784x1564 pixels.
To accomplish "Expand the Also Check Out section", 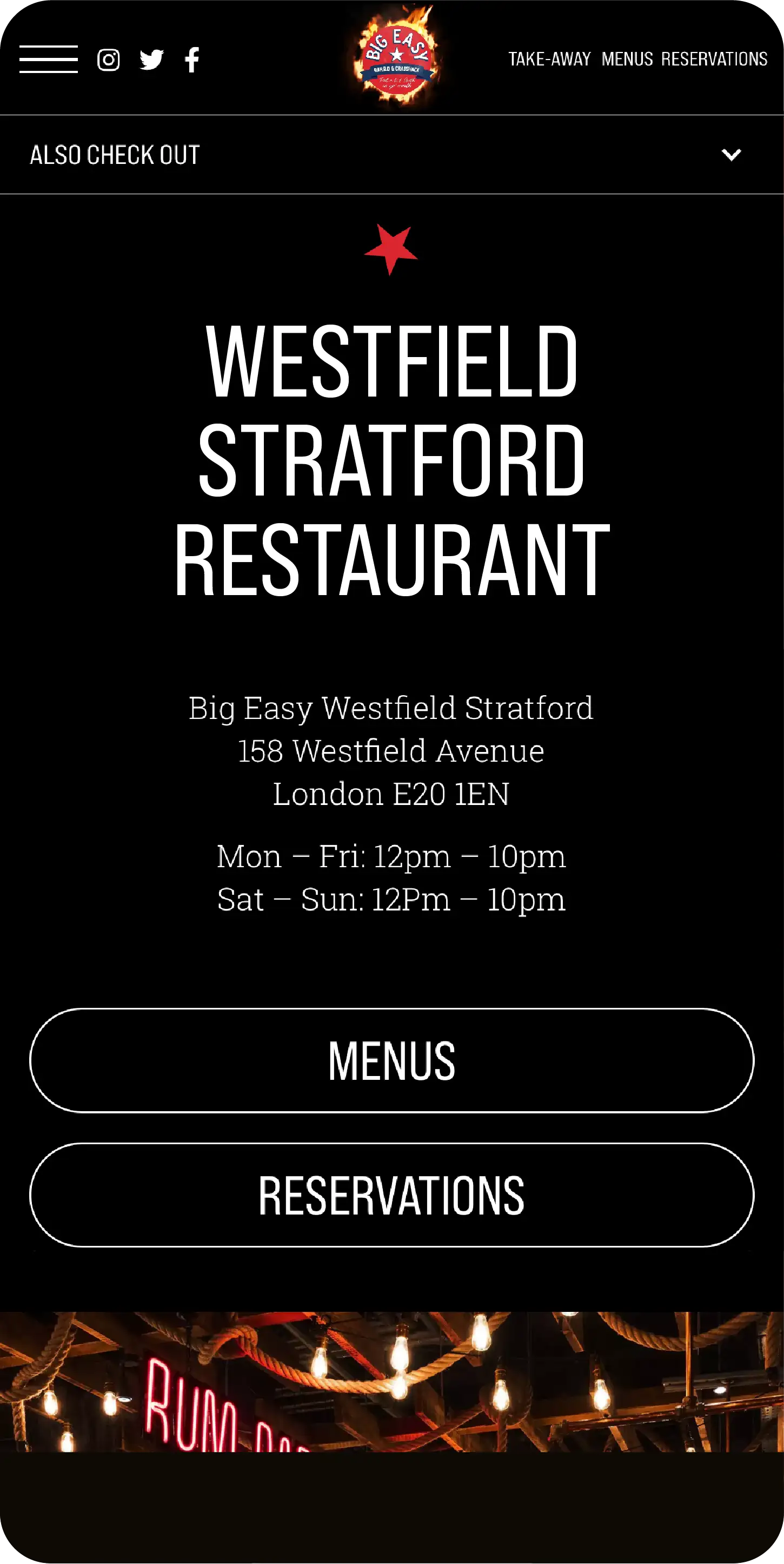I will point(392,155).
